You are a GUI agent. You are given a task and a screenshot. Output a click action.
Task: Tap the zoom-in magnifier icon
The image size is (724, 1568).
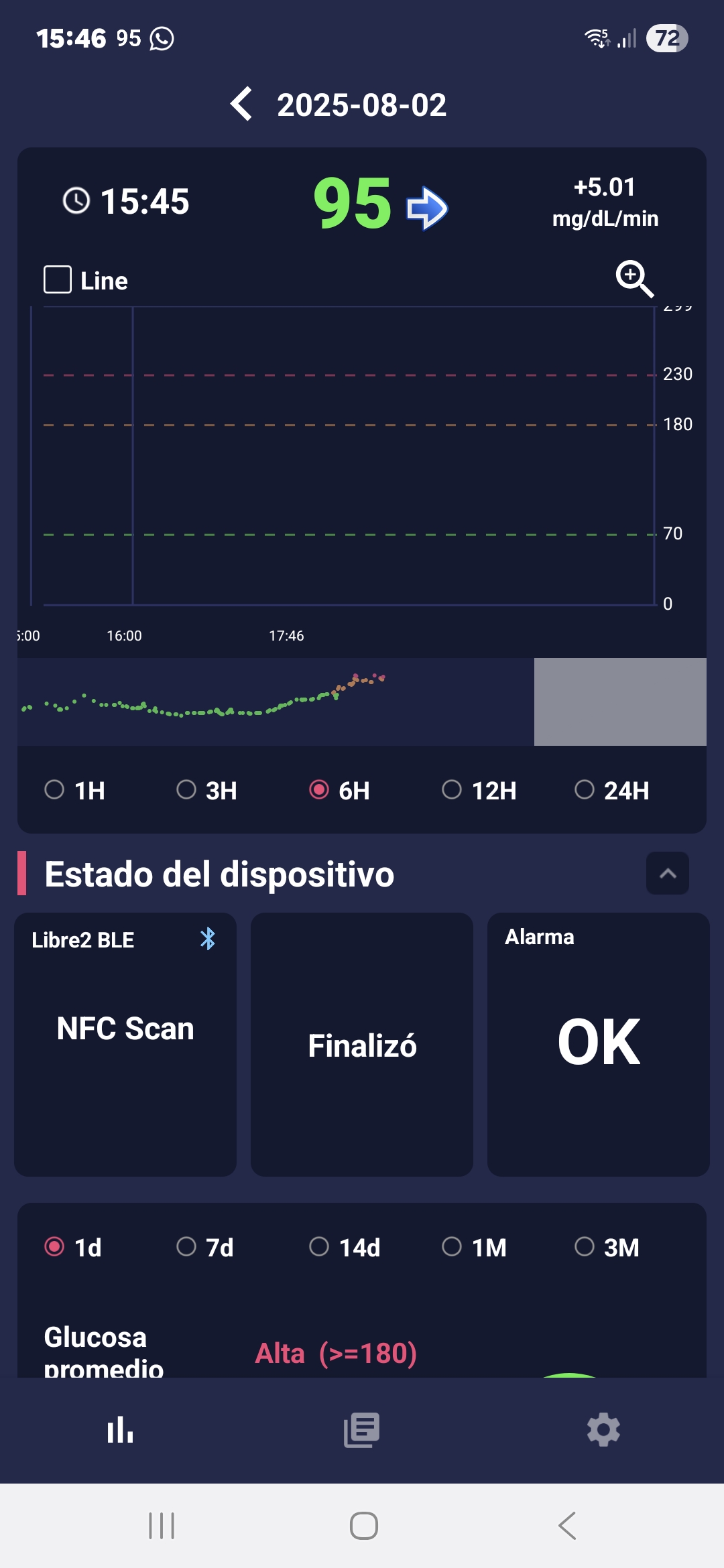click(634, 279)
